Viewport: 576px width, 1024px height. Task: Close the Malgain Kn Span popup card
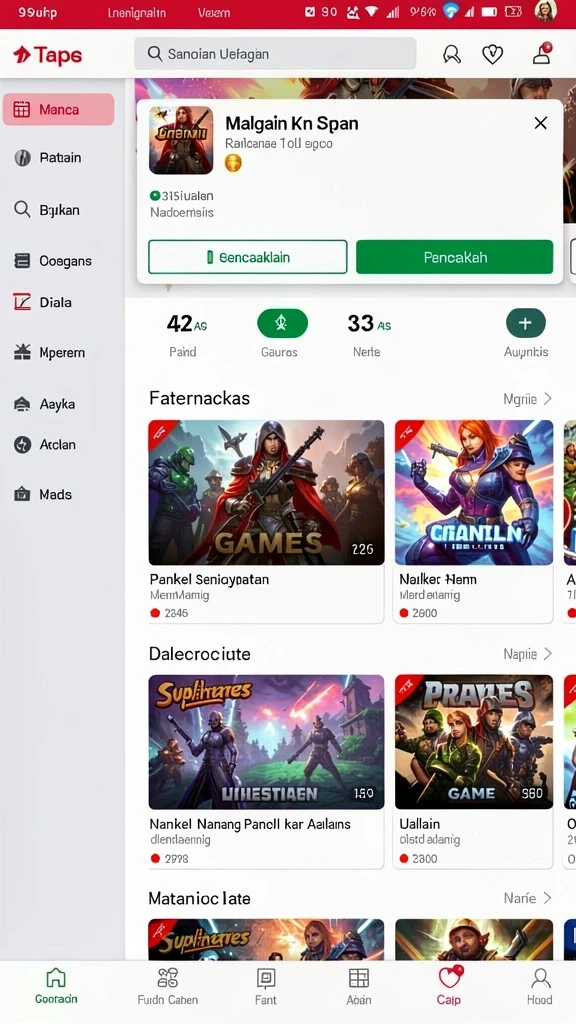(540, 123)
